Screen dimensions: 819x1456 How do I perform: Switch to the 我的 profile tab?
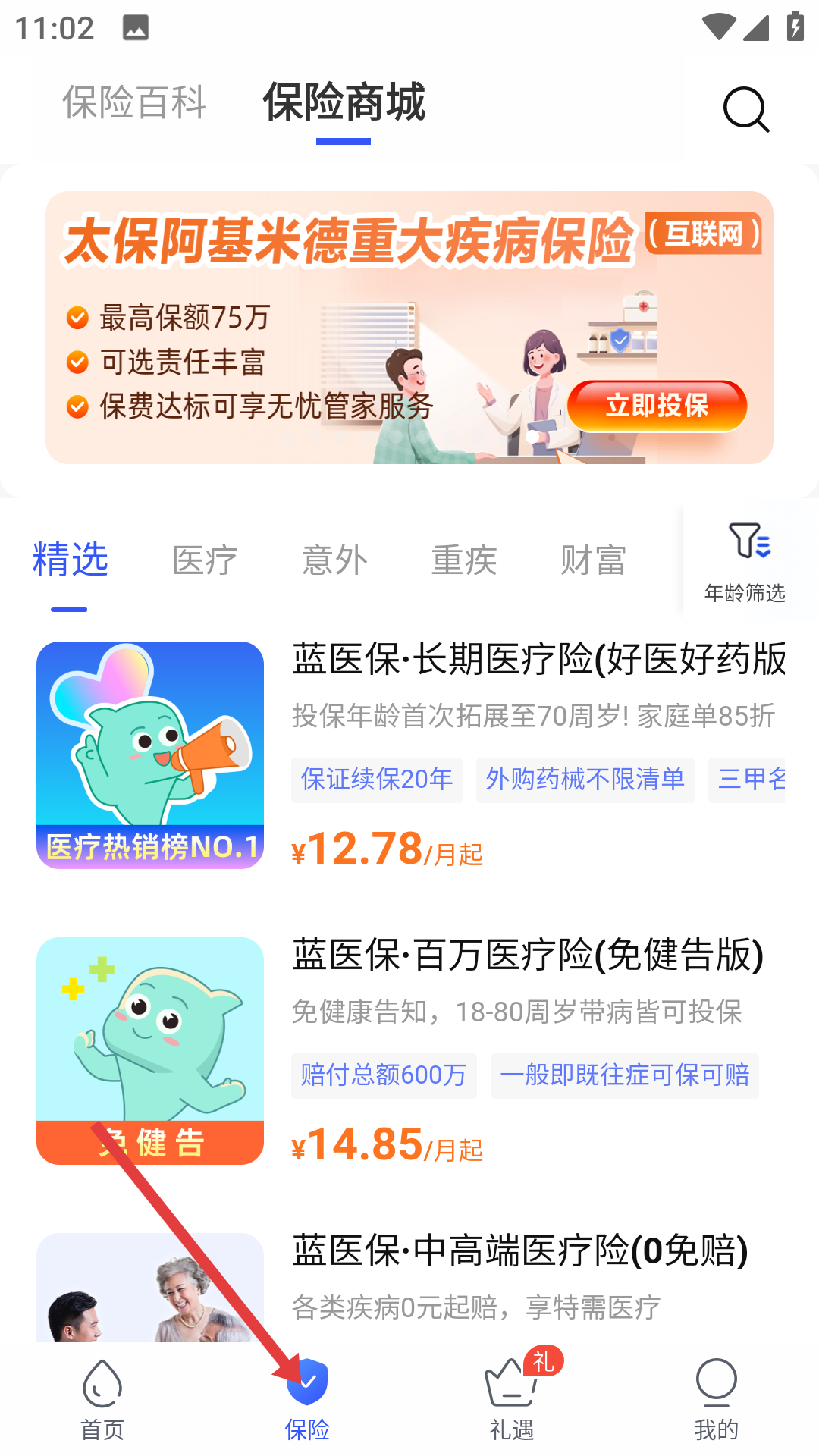[x=716, y=1399]
